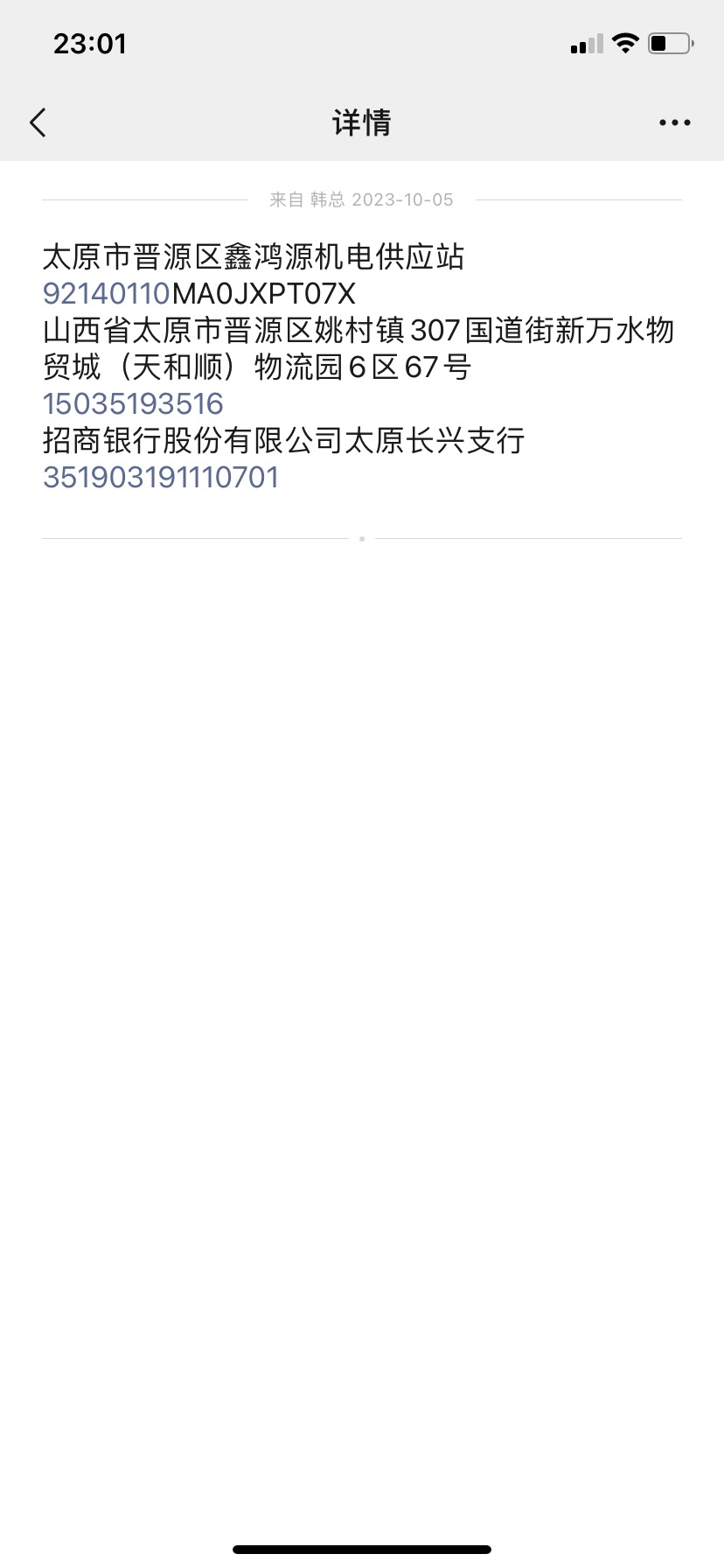
Task: Open the account number link 351903191110701
Action: click(x=161, y=478)
